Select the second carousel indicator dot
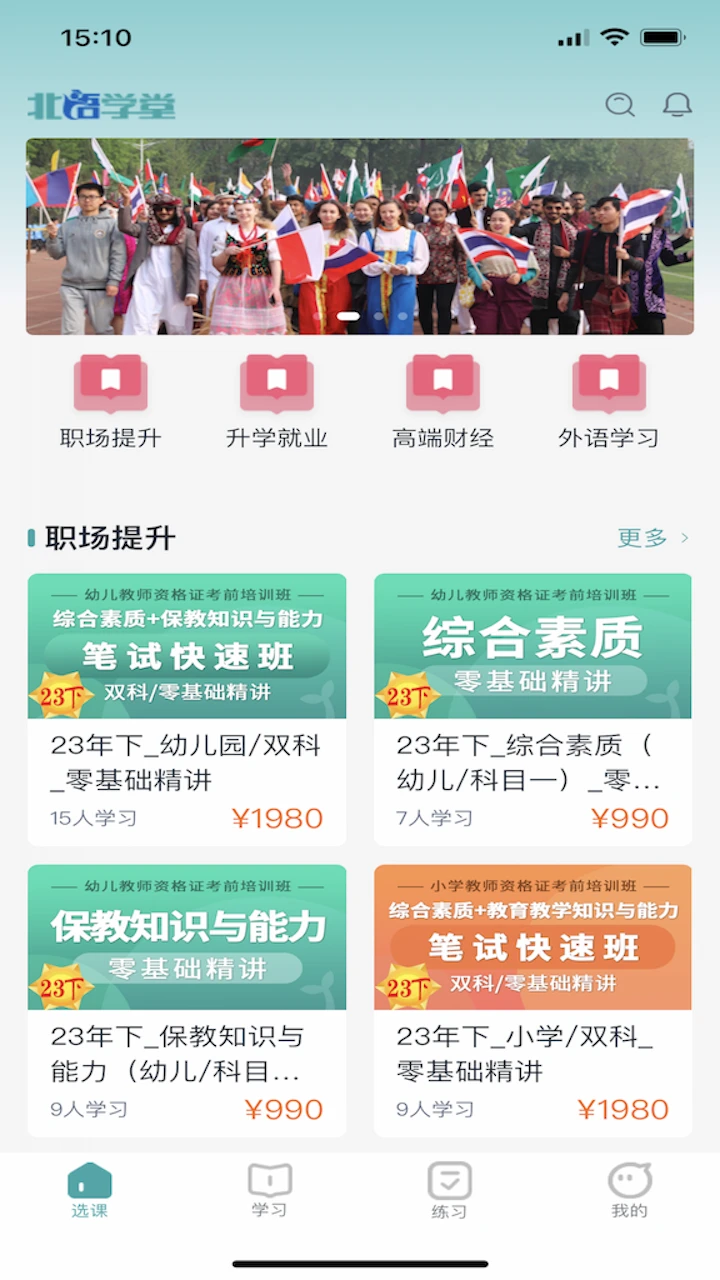 pyautogui.click(x=376, y=315)
